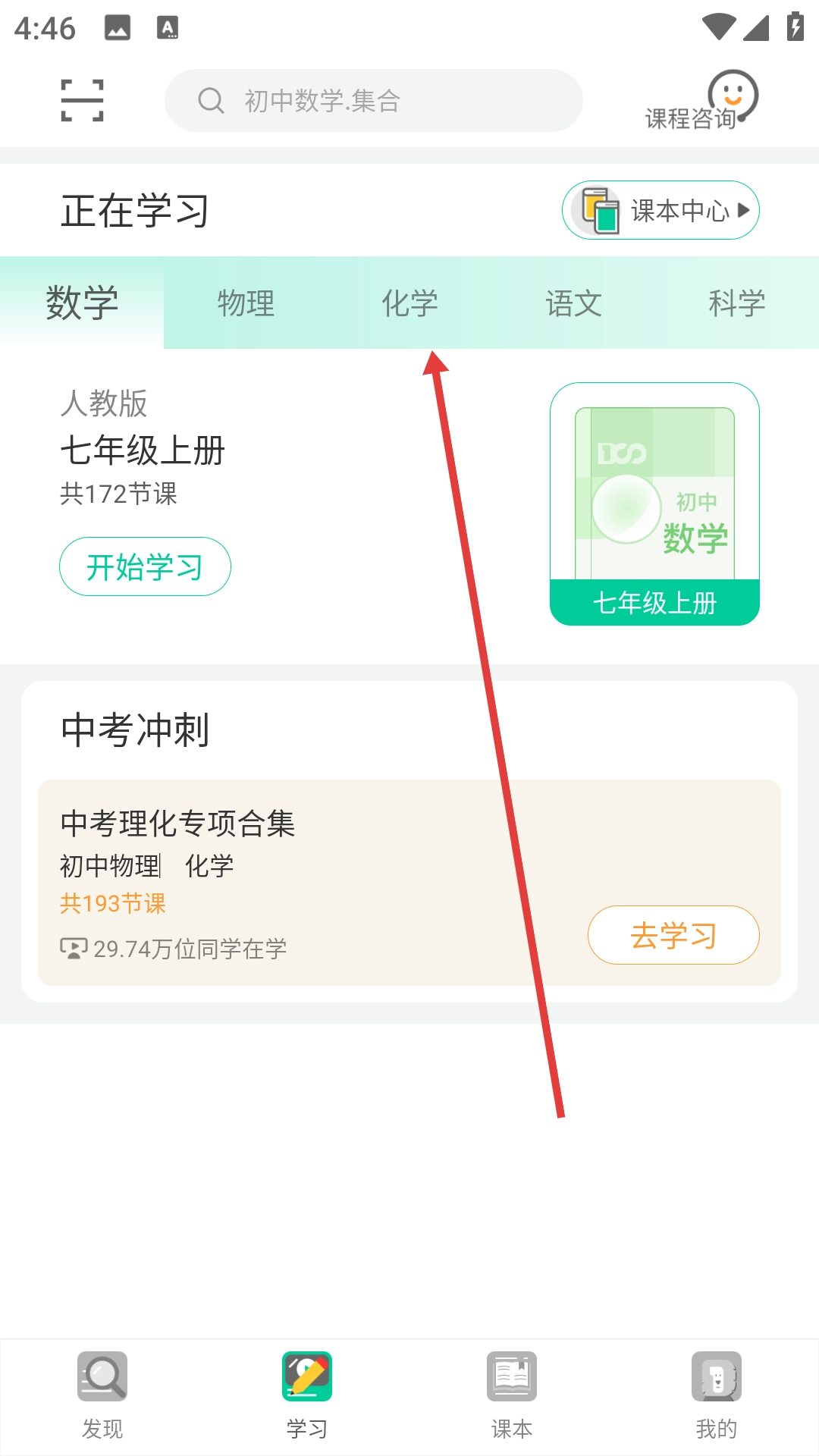
Task: Tap 去学习 for 中考理化专项合集
Action: click(673, 935)
